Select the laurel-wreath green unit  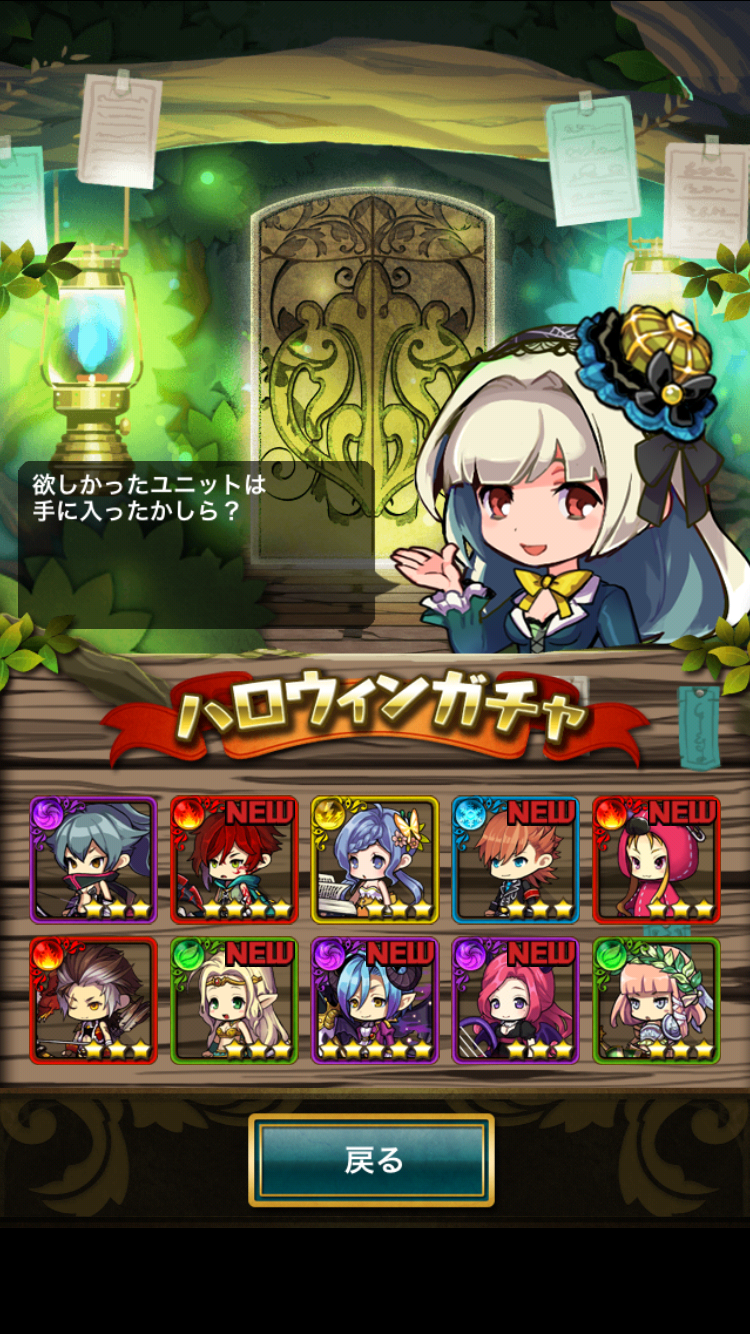[656, 1000]
